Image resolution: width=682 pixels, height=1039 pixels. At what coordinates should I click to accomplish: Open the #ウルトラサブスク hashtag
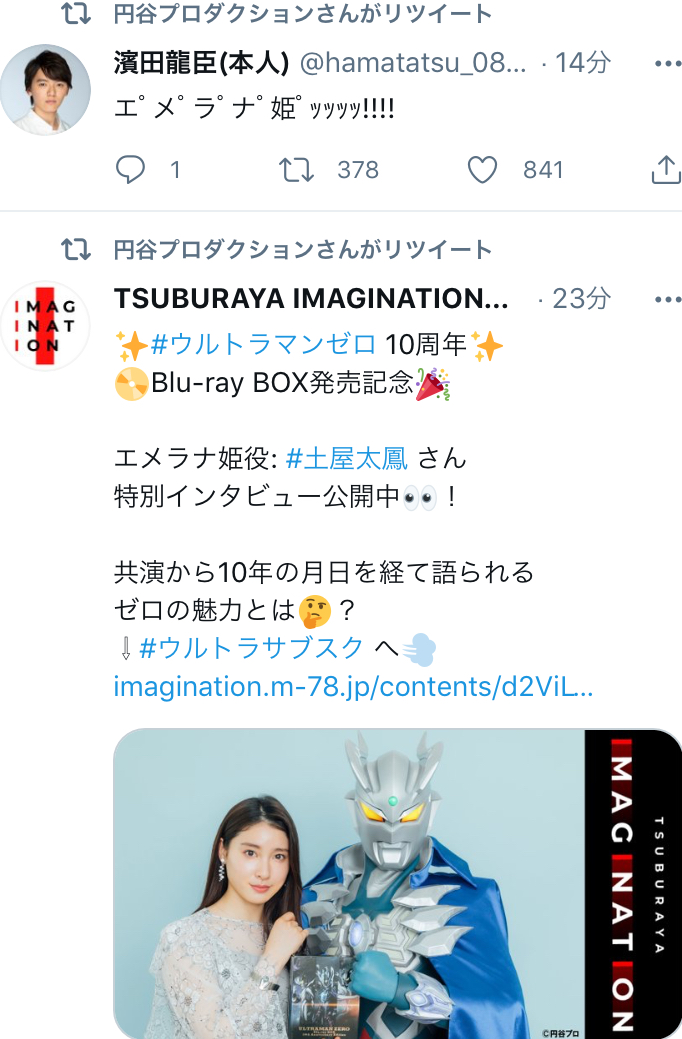251,647
